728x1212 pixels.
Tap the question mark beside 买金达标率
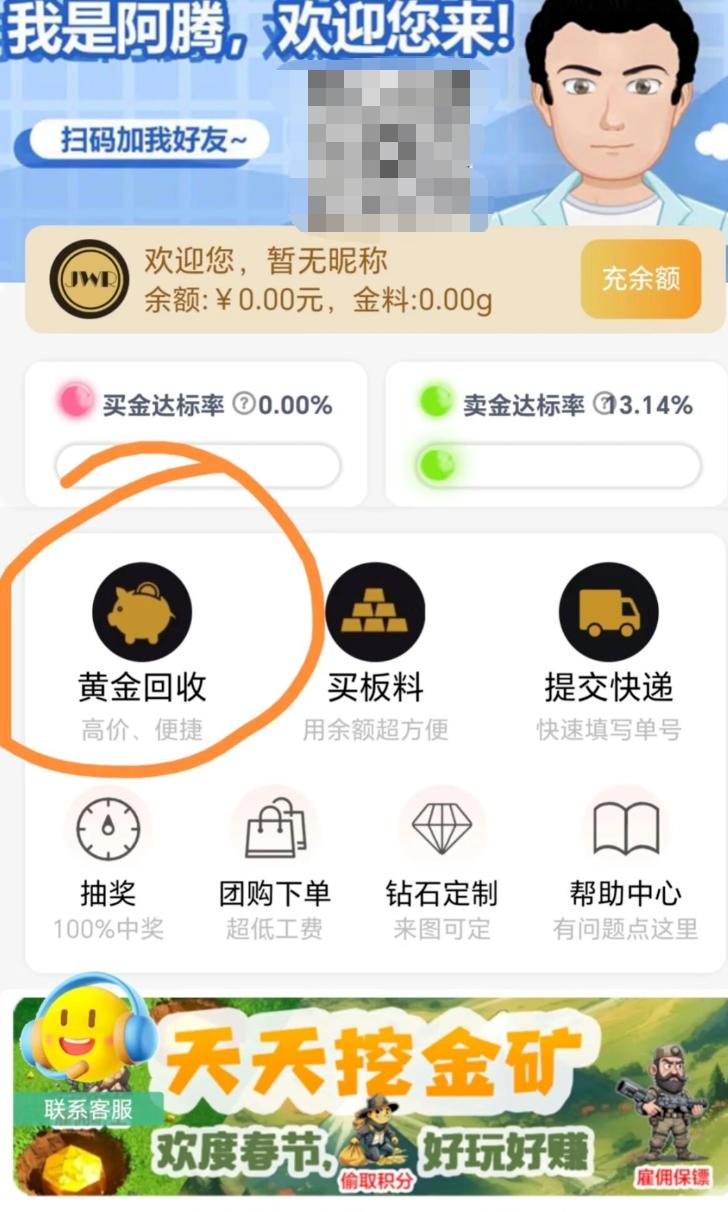click(244, 404)
